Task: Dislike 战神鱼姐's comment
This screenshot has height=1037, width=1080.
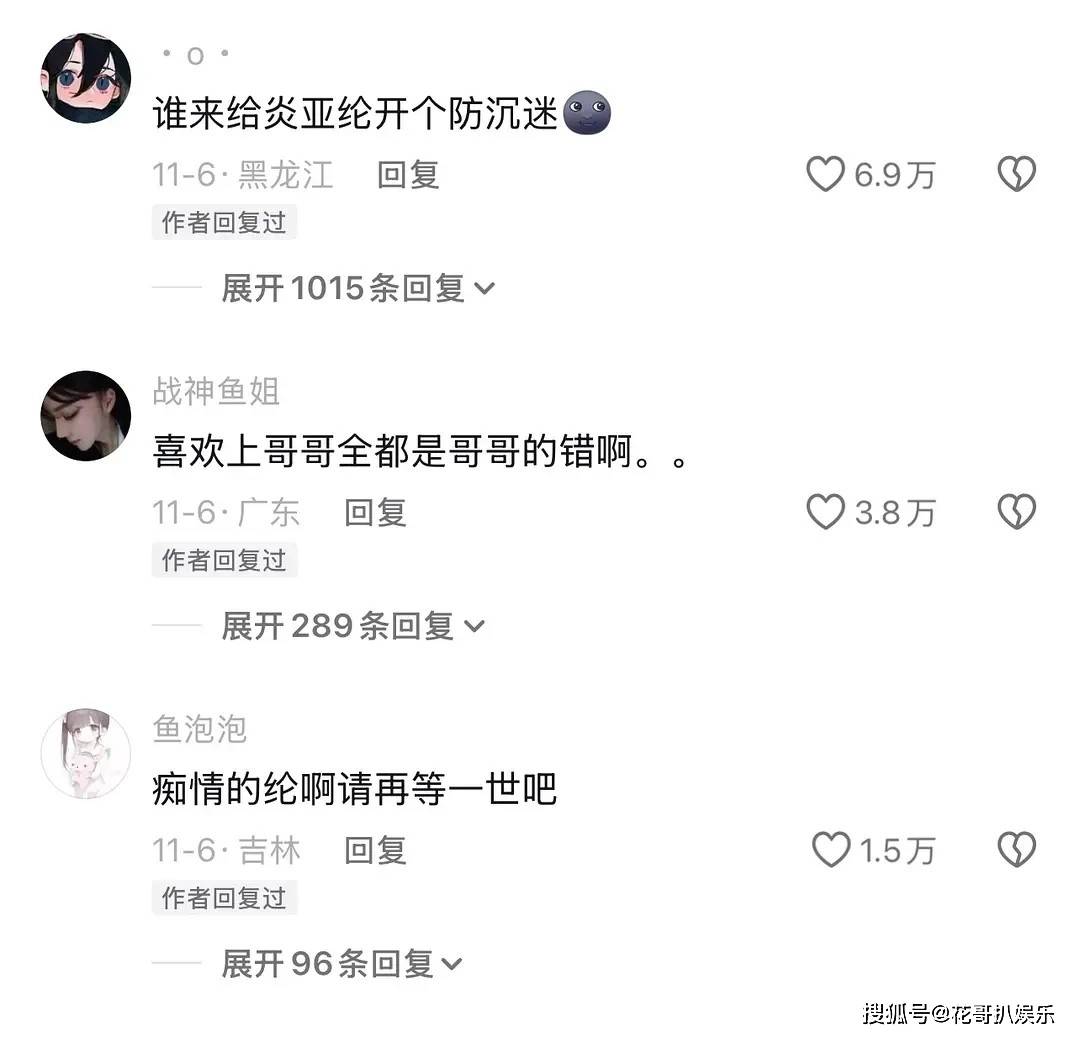Action: pos(1016,513)
